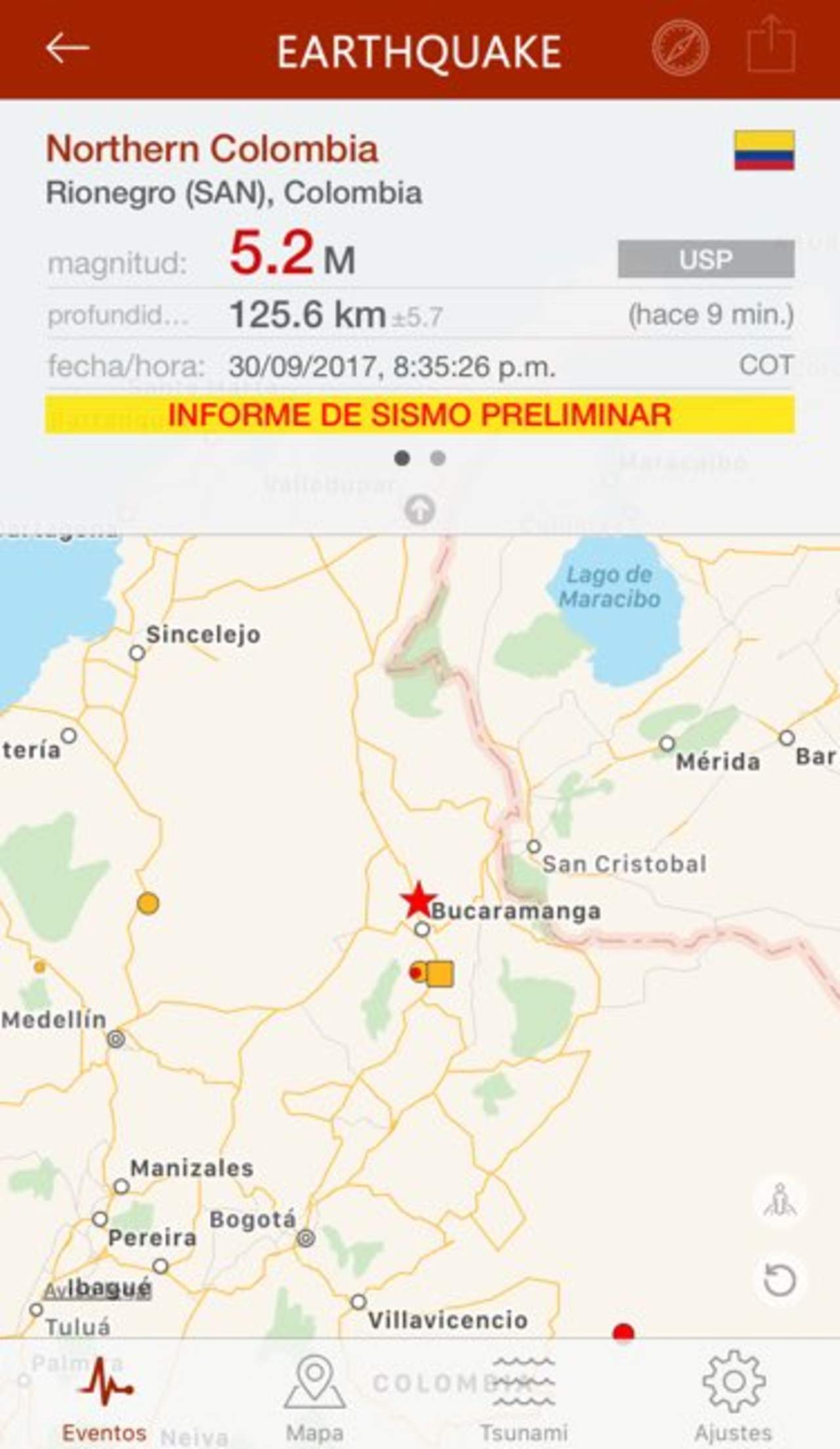The image size is (840, 1449).
Task: Collapse the info panel with up arrow
Action: click(x=420, y=510)
